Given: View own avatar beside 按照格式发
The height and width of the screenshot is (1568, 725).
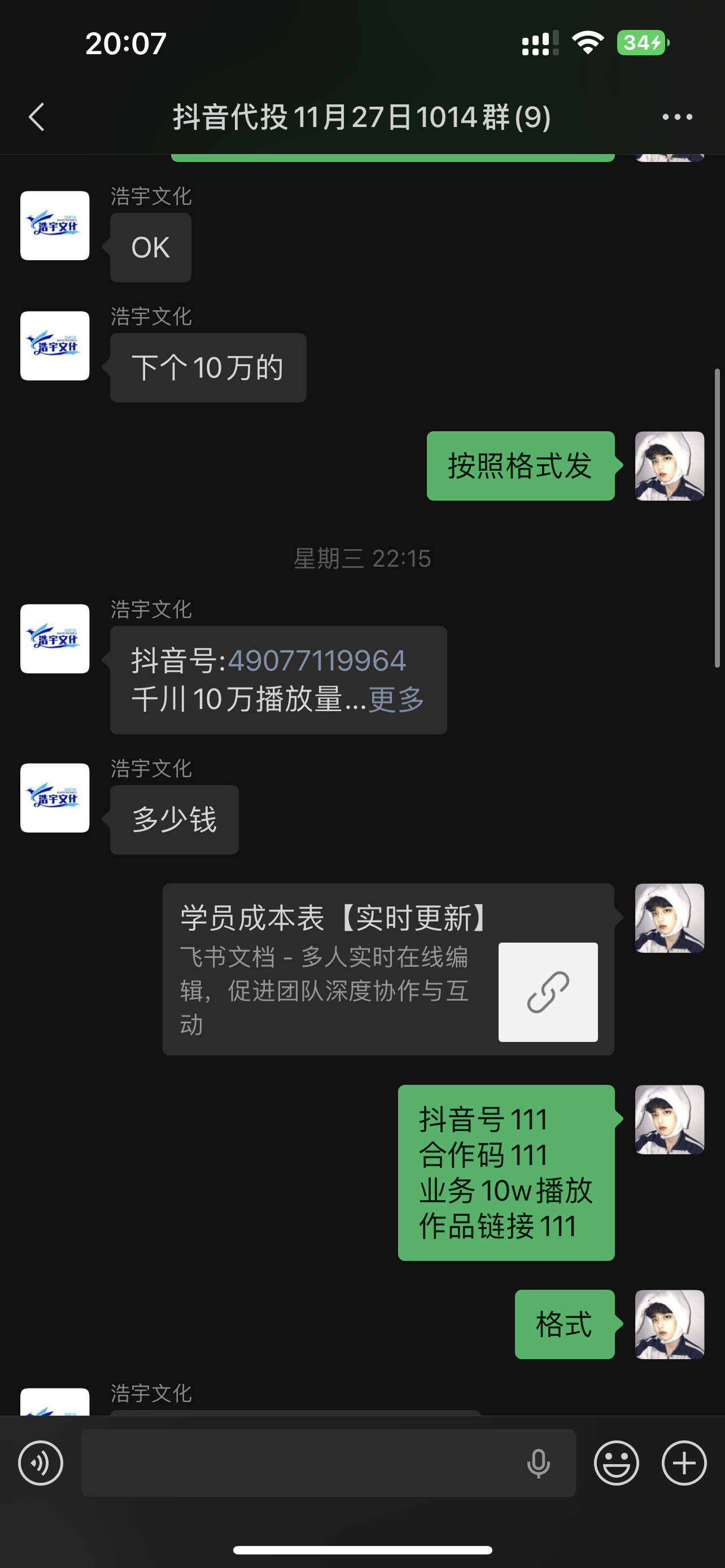Looking at the screenshot, I should point(670,466).
